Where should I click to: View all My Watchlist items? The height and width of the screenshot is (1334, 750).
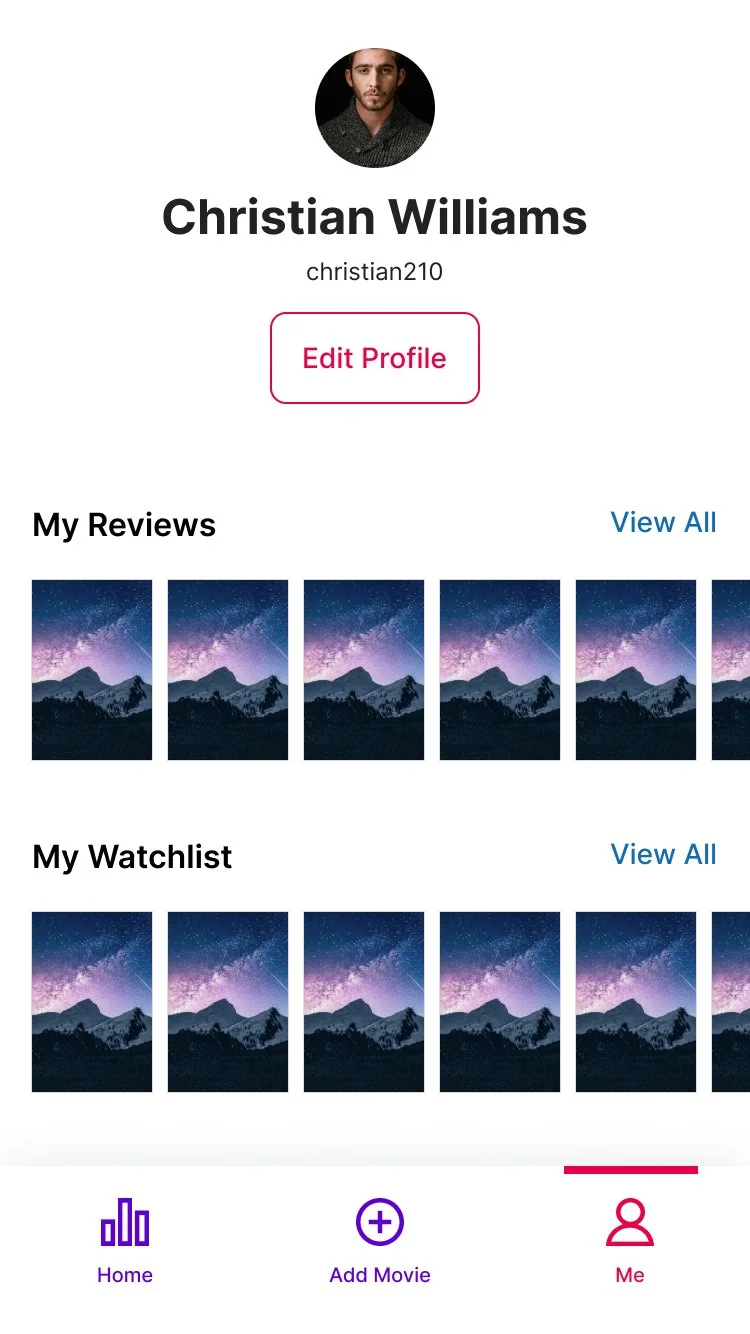click(x=663, y=854)
